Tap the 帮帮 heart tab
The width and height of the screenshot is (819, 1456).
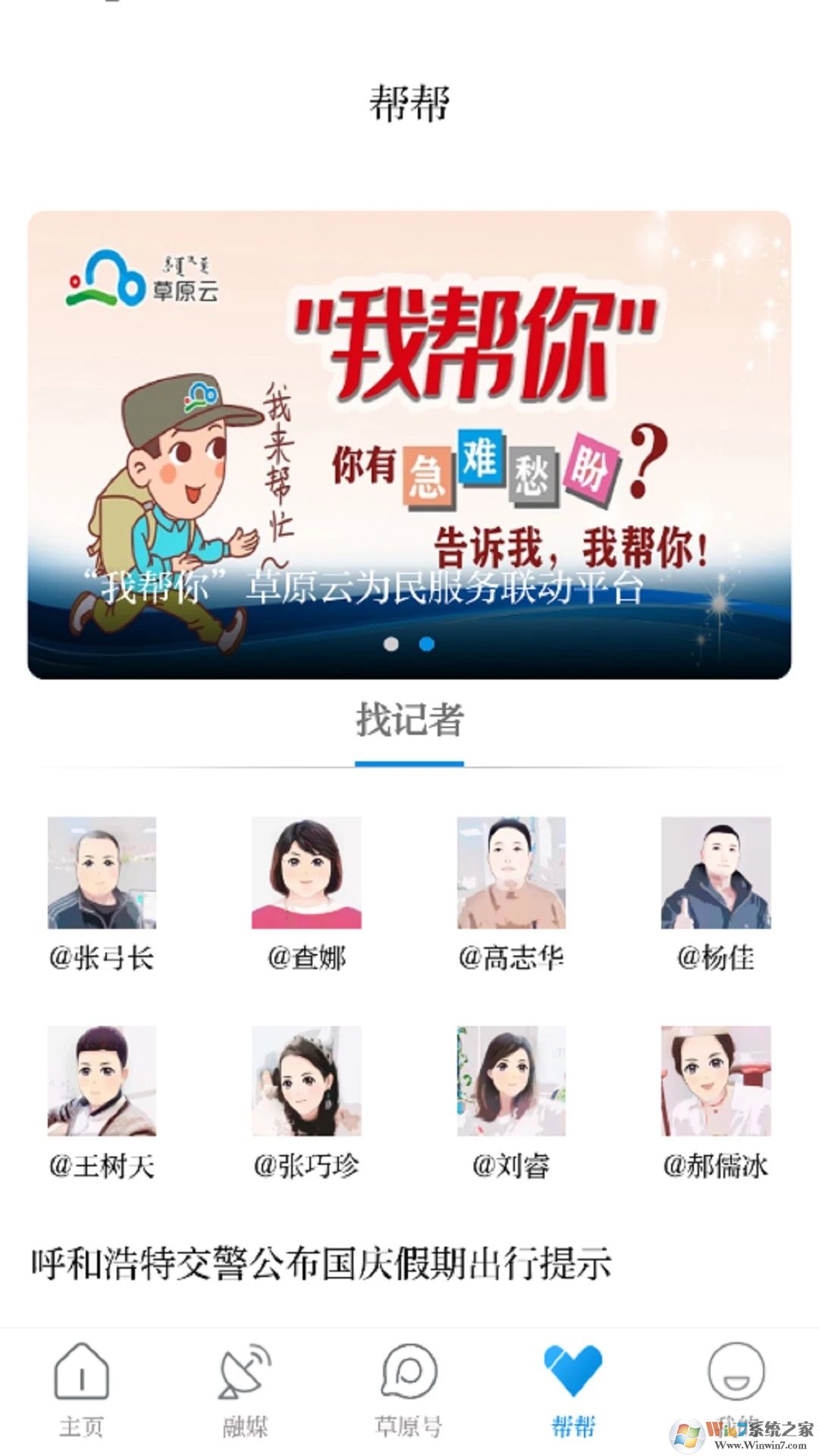573,1389
